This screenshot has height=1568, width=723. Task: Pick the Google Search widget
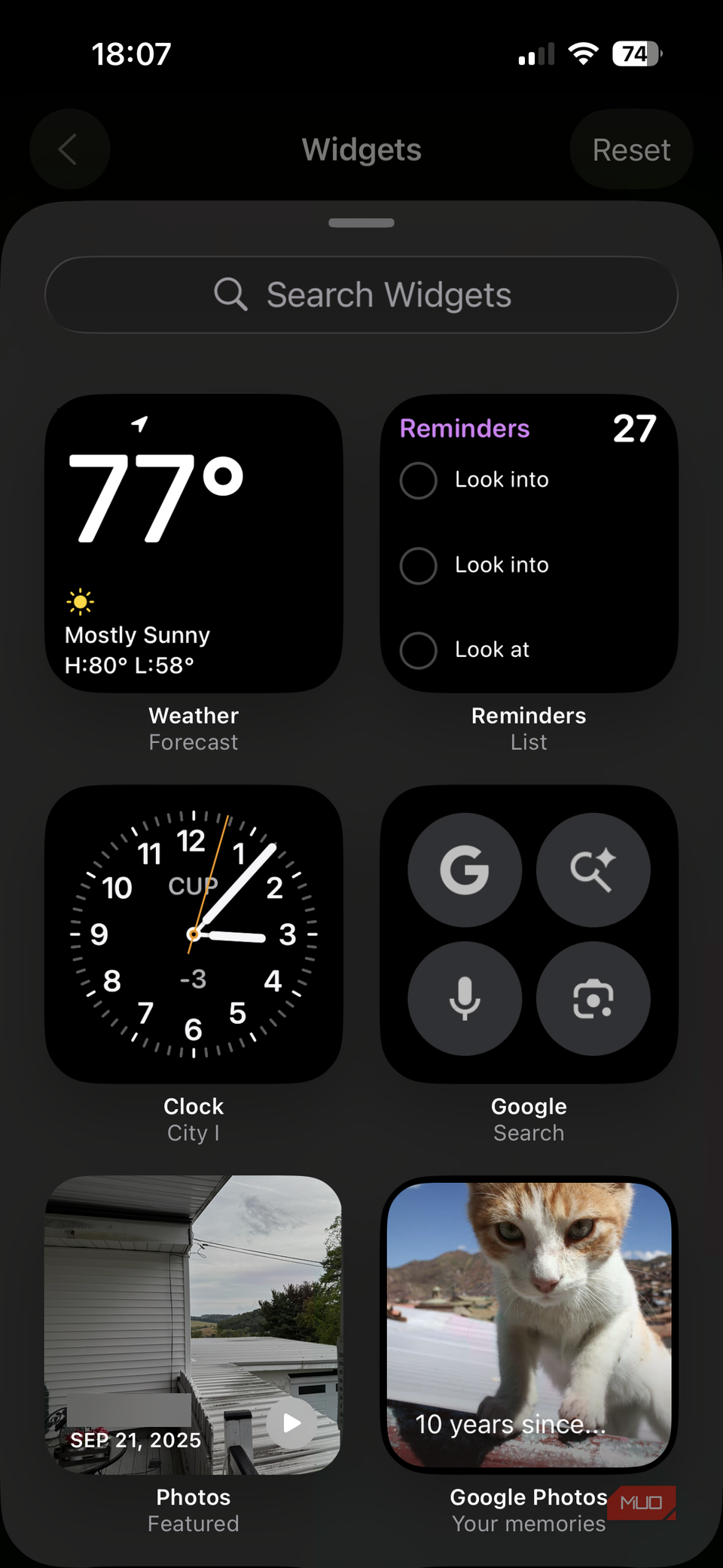[529, 934]
